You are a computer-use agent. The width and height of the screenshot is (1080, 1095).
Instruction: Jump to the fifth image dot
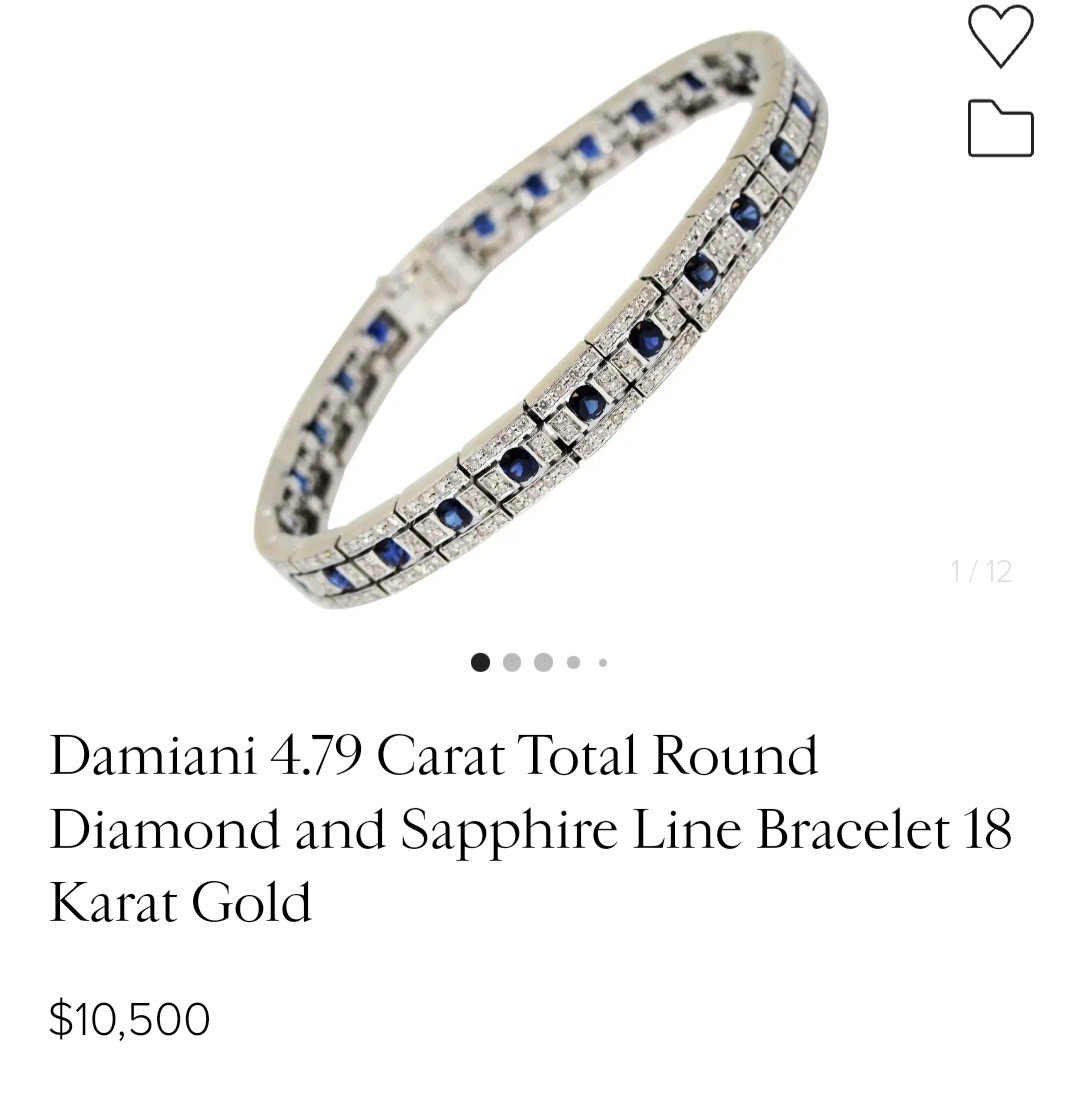point(602,661)
